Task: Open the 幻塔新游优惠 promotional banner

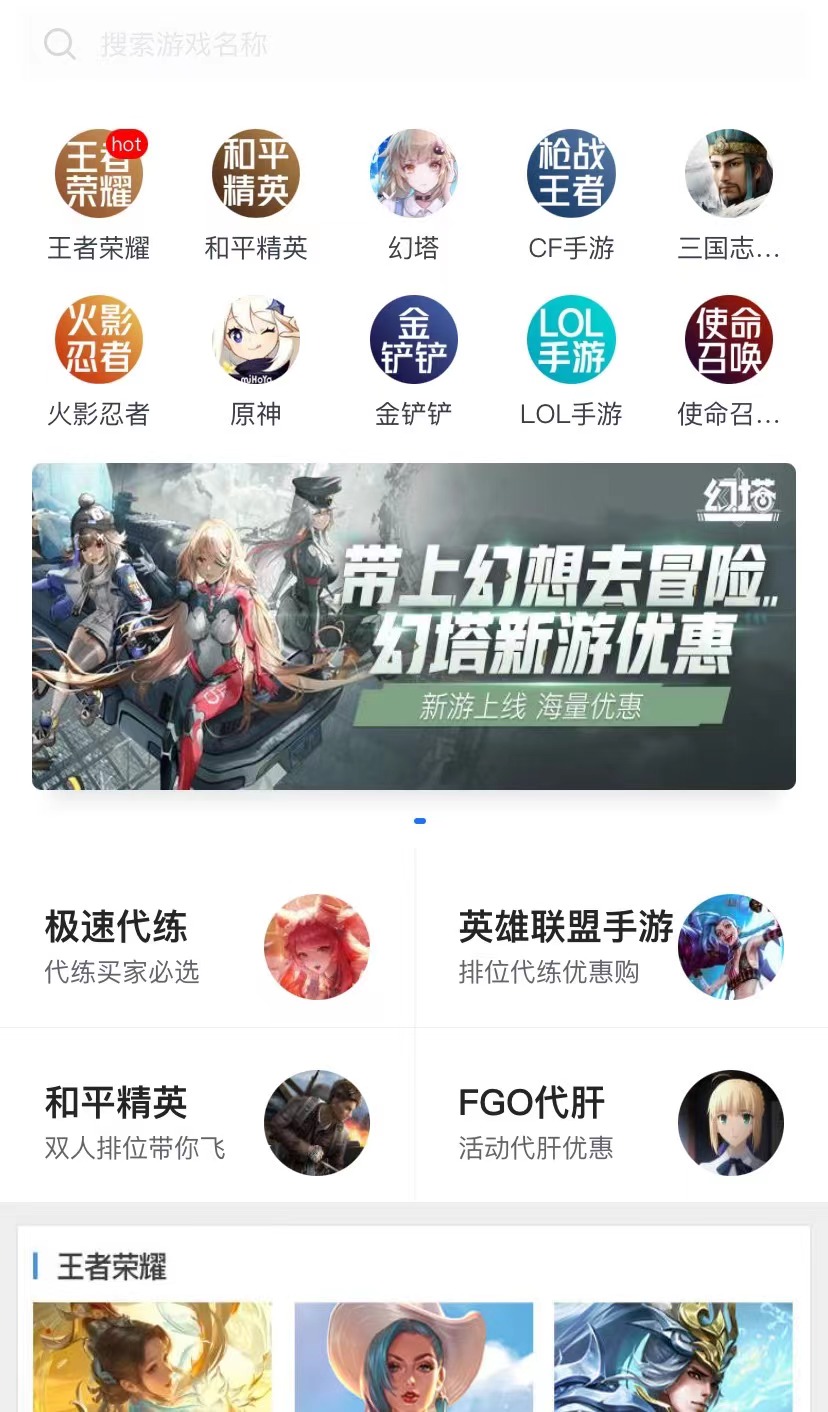Action: click(x=414, y=626)
